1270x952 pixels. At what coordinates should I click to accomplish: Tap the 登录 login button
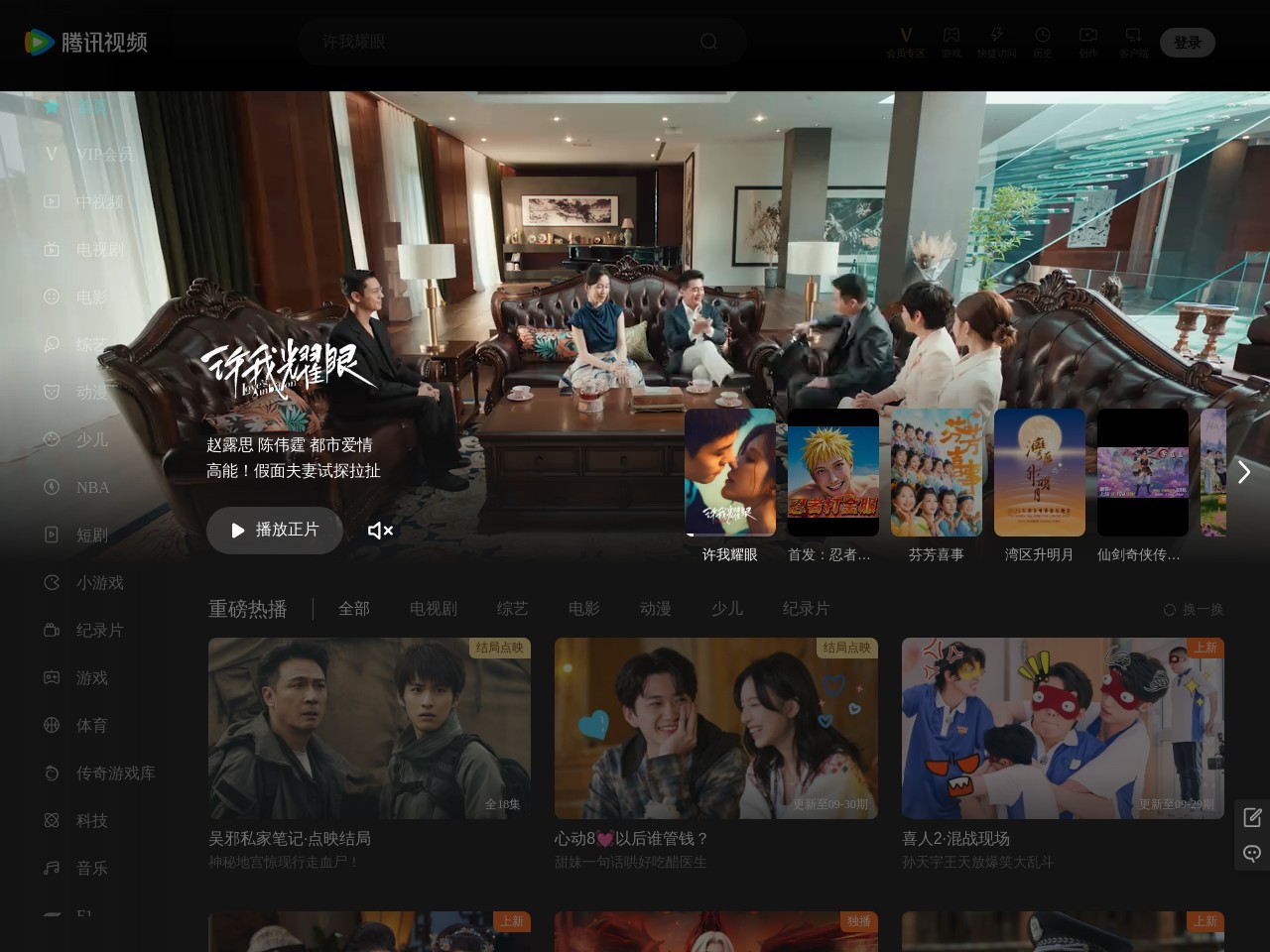pyautogui.click(x=1187, y=43)
